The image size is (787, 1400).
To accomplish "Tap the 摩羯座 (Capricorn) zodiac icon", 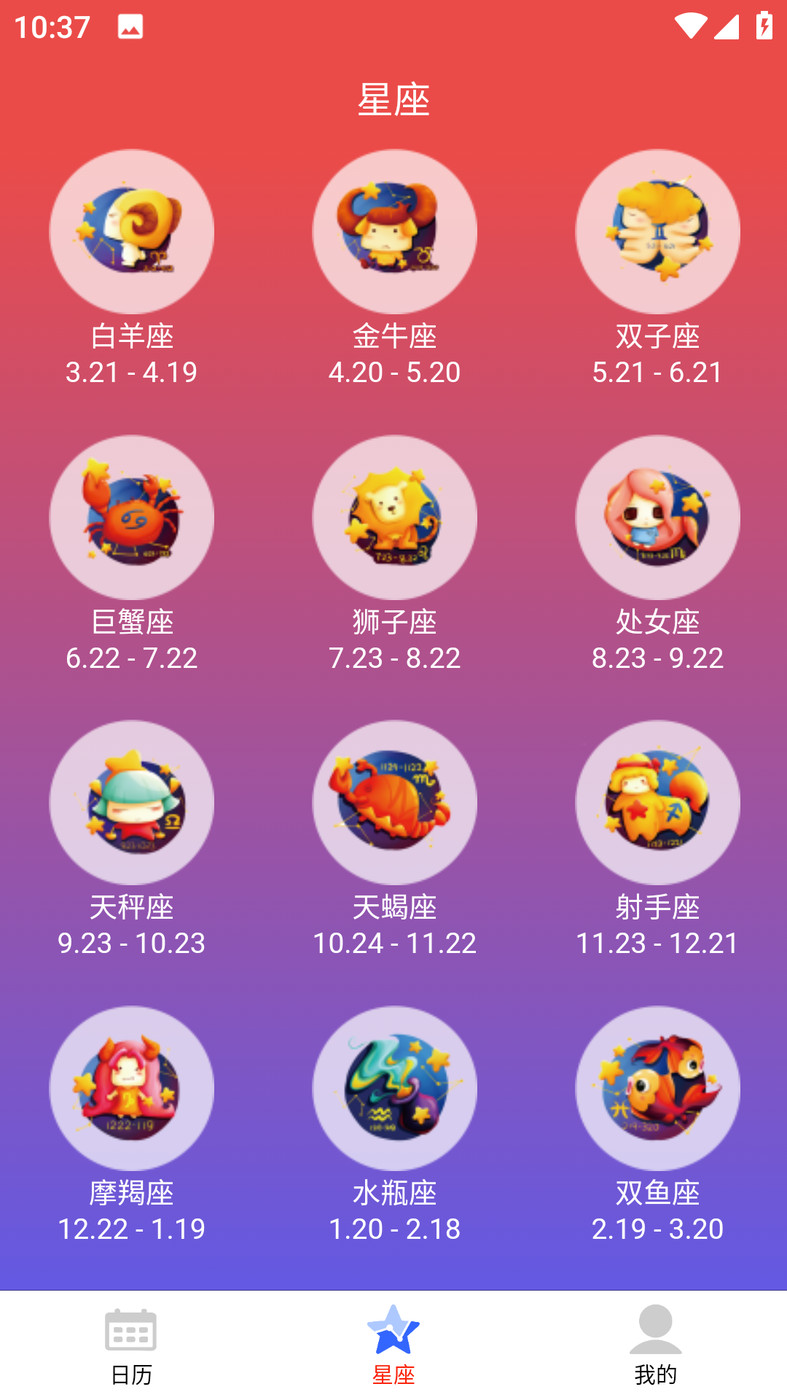I will click(x=131, y=1089).
